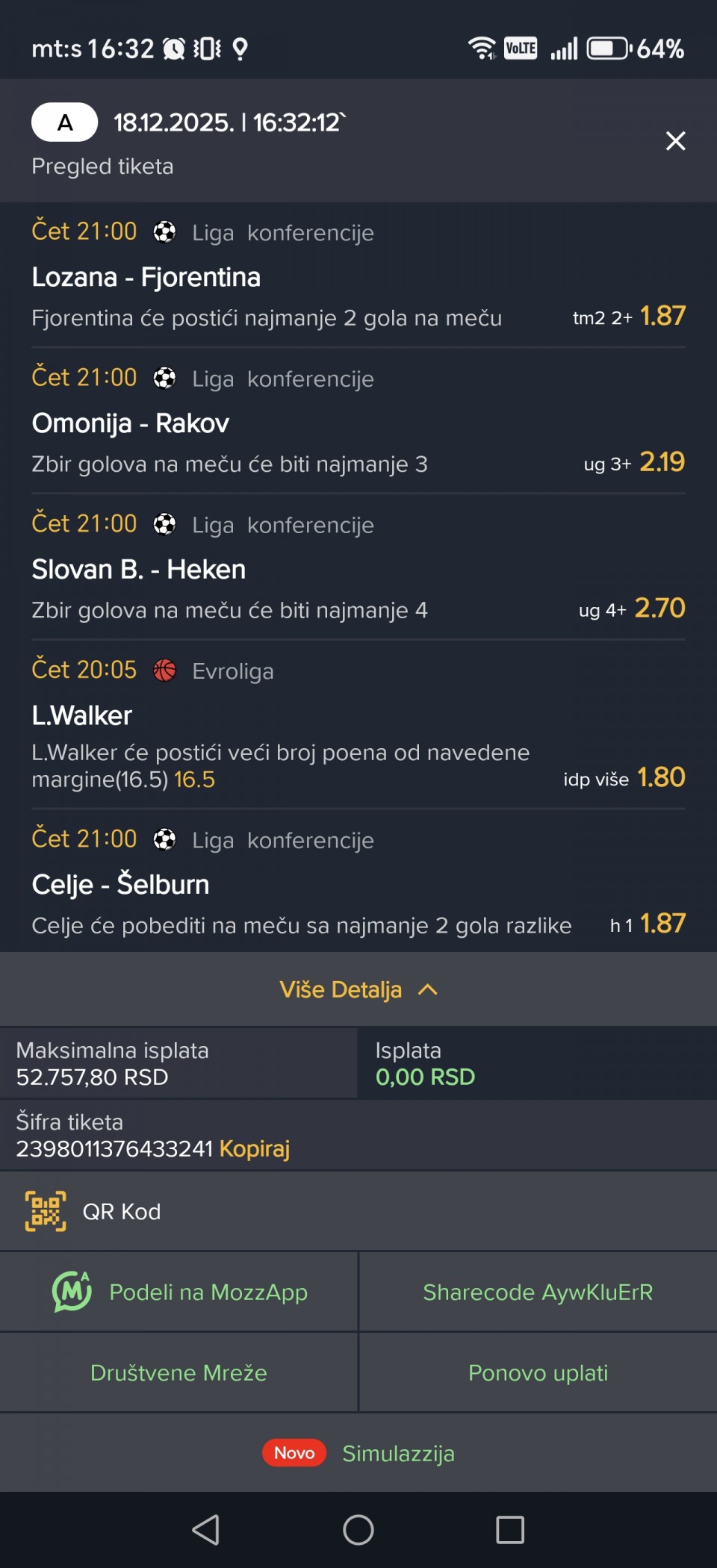This screenshot has width=717, height=1568.
Task: Copy the ticket code with Kopiraj
Action: [x=254, y=1148]
